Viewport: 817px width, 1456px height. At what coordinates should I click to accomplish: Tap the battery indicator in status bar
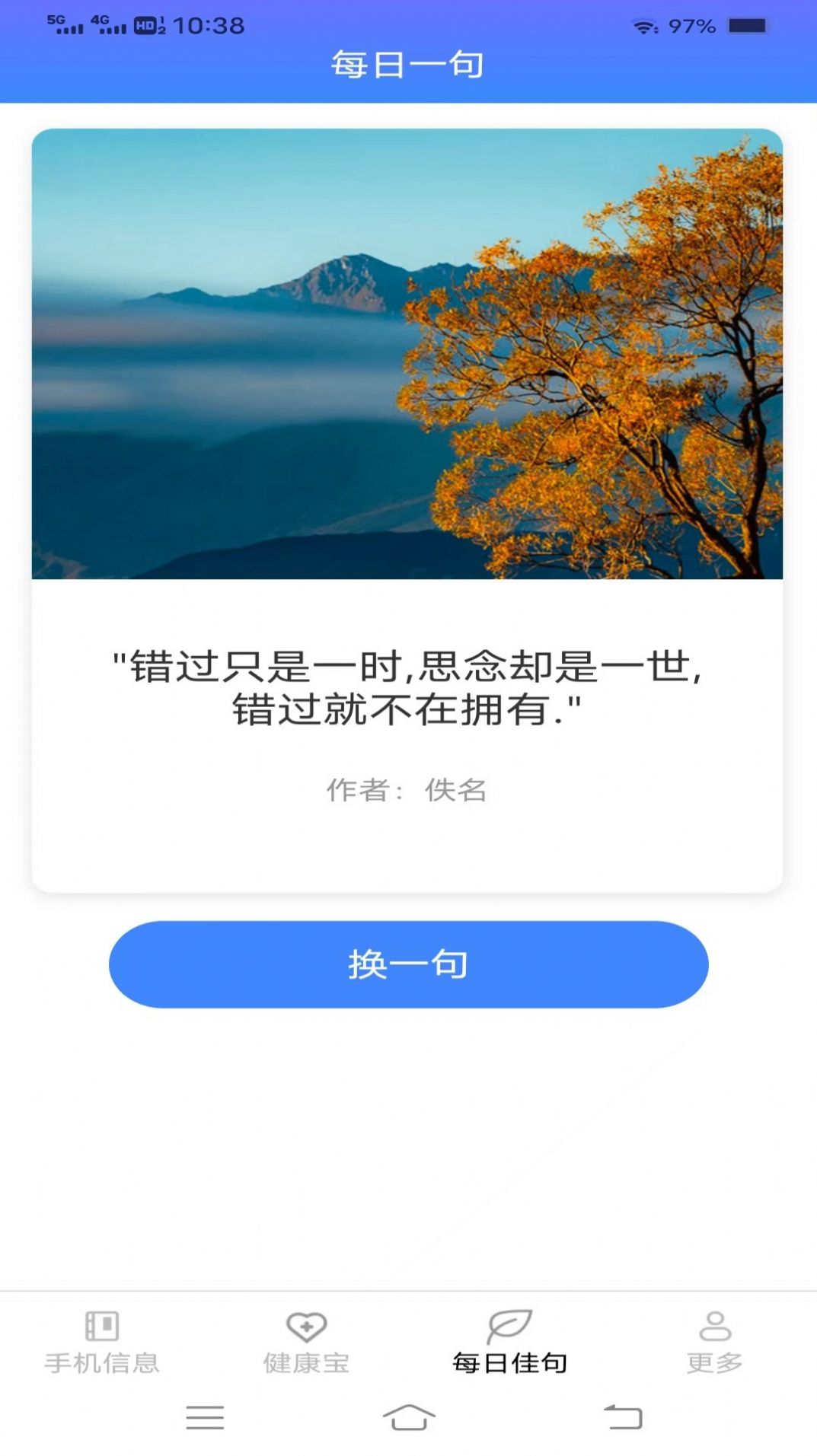(748, 25)
